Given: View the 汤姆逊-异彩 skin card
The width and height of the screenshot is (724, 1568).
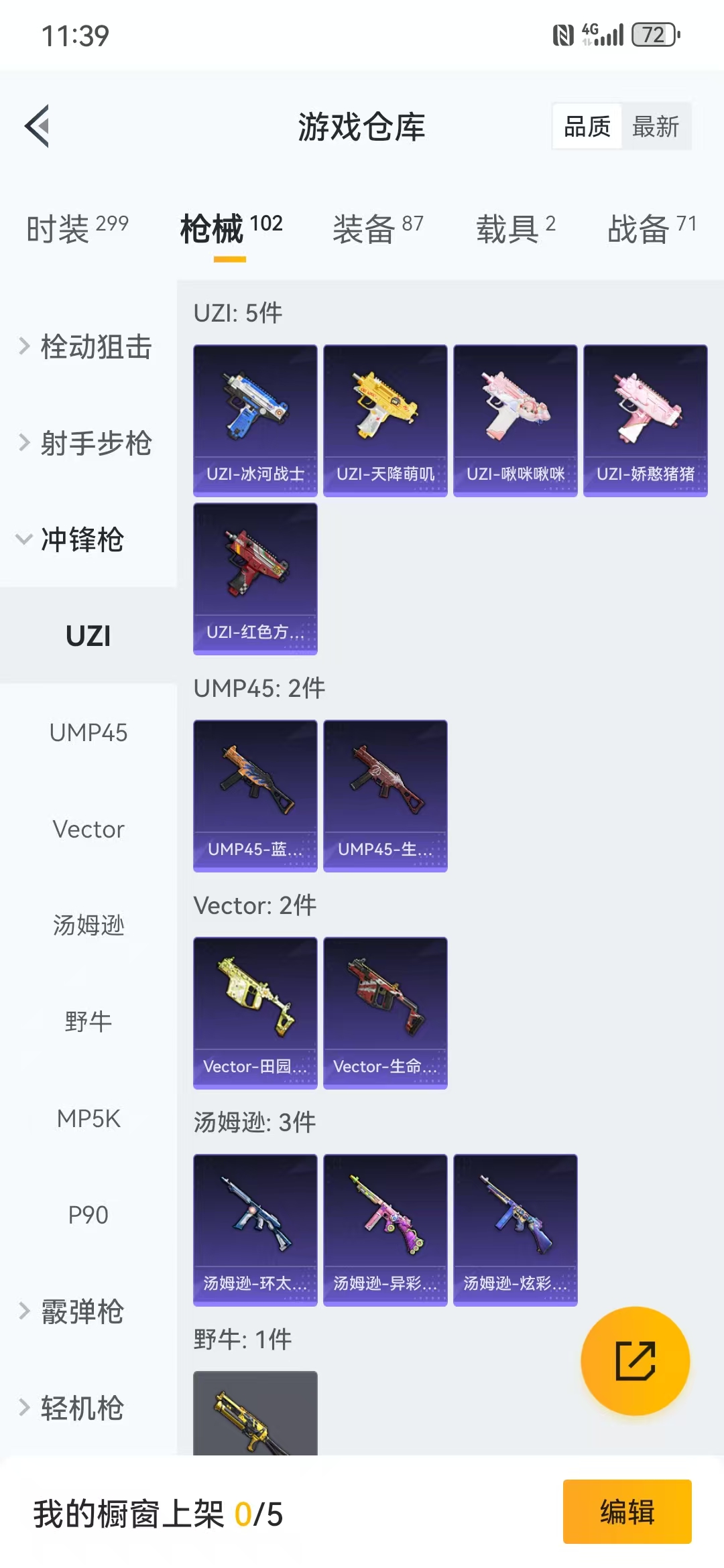Looking at the screenshot, I should tap(385, 1230).
